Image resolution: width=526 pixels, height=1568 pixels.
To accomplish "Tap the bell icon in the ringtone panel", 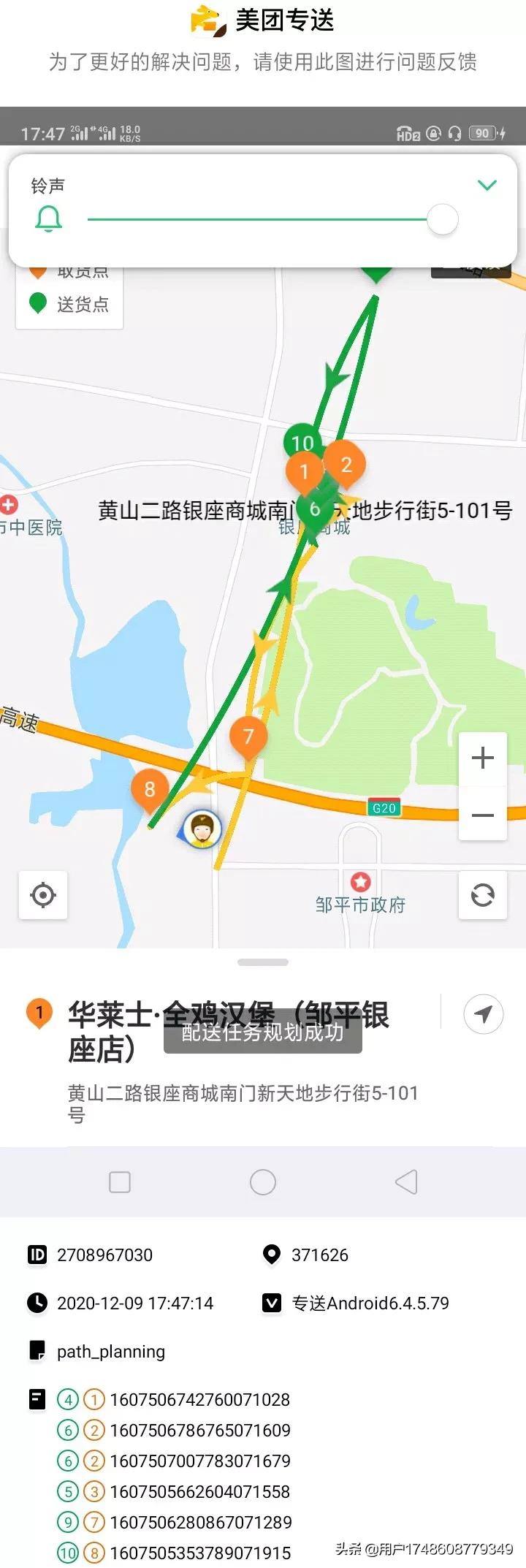I will 48,219.
